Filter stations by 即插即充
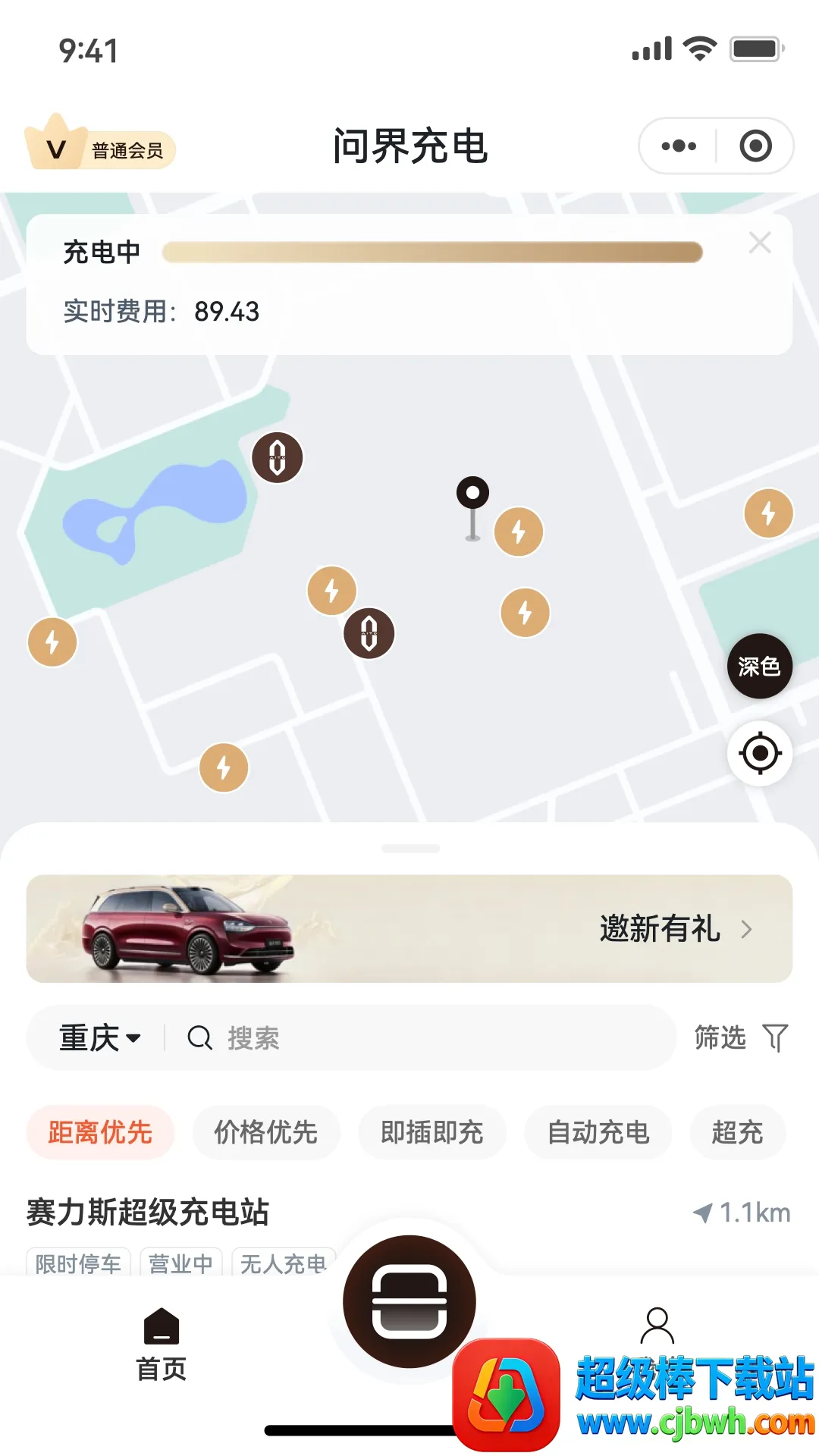The image size is (819, 1456). click(431, 1132)
